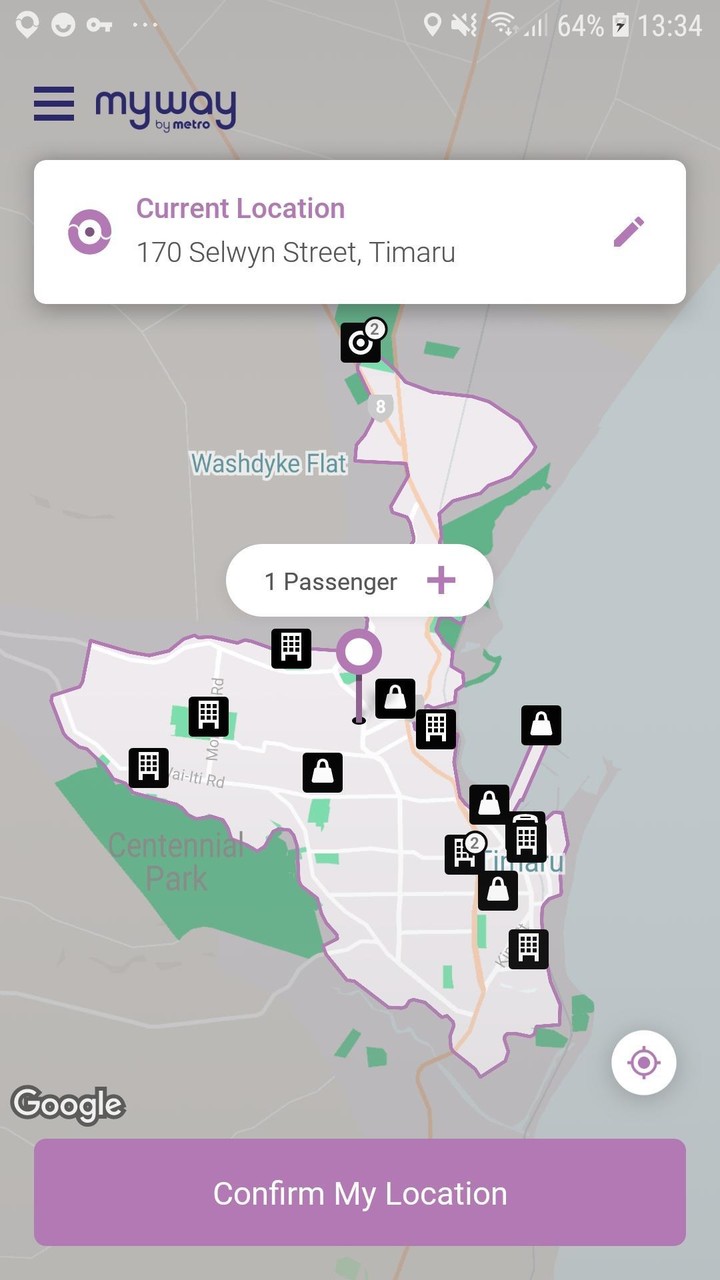This screenshot has width=720, height=1280.
Task: Tap the southernmost building marker near the coast
Action: tap(528, 949)
